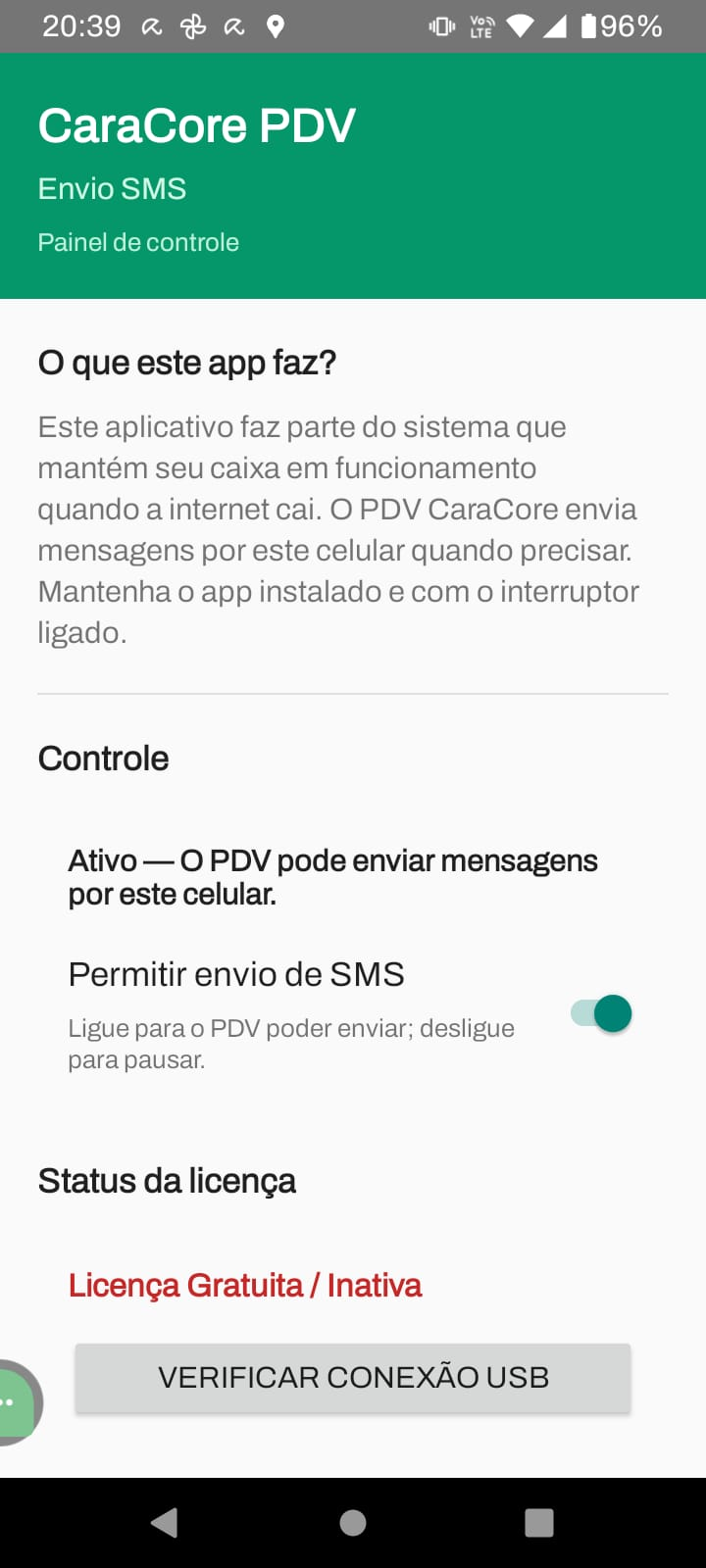
Task: Tap the location pin icon in status bar
Action: (x=274, y=26)
